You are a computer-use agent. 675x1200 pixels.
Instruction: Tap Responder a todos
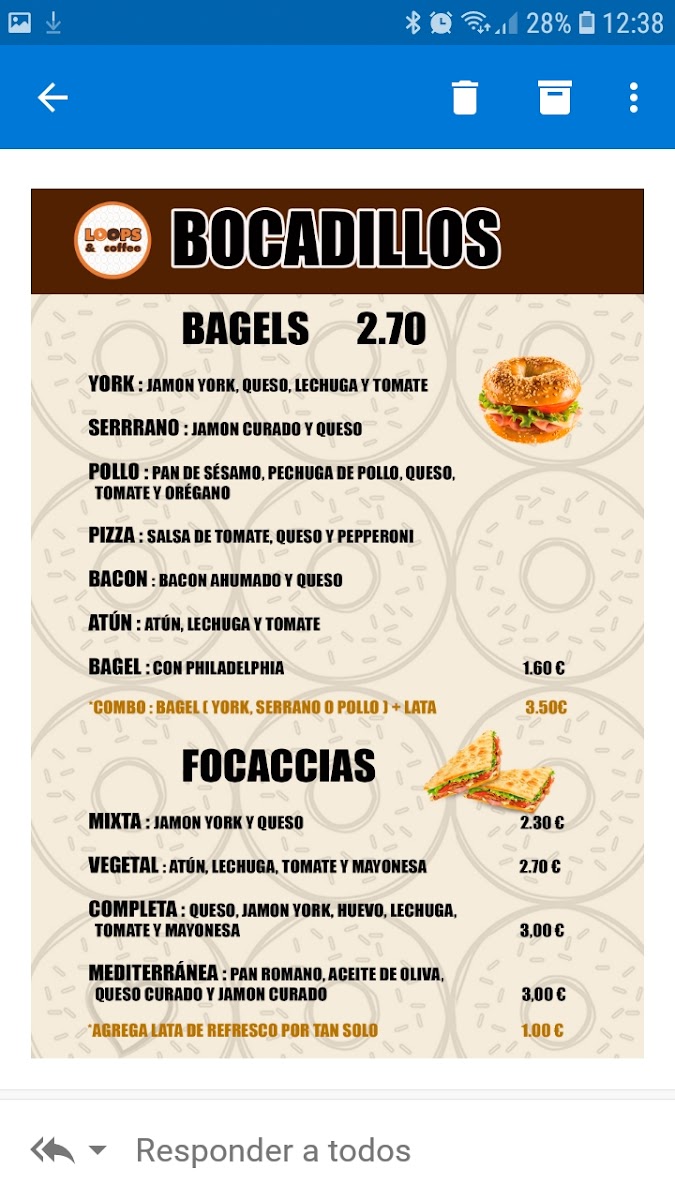click(x=272, y=1151)
